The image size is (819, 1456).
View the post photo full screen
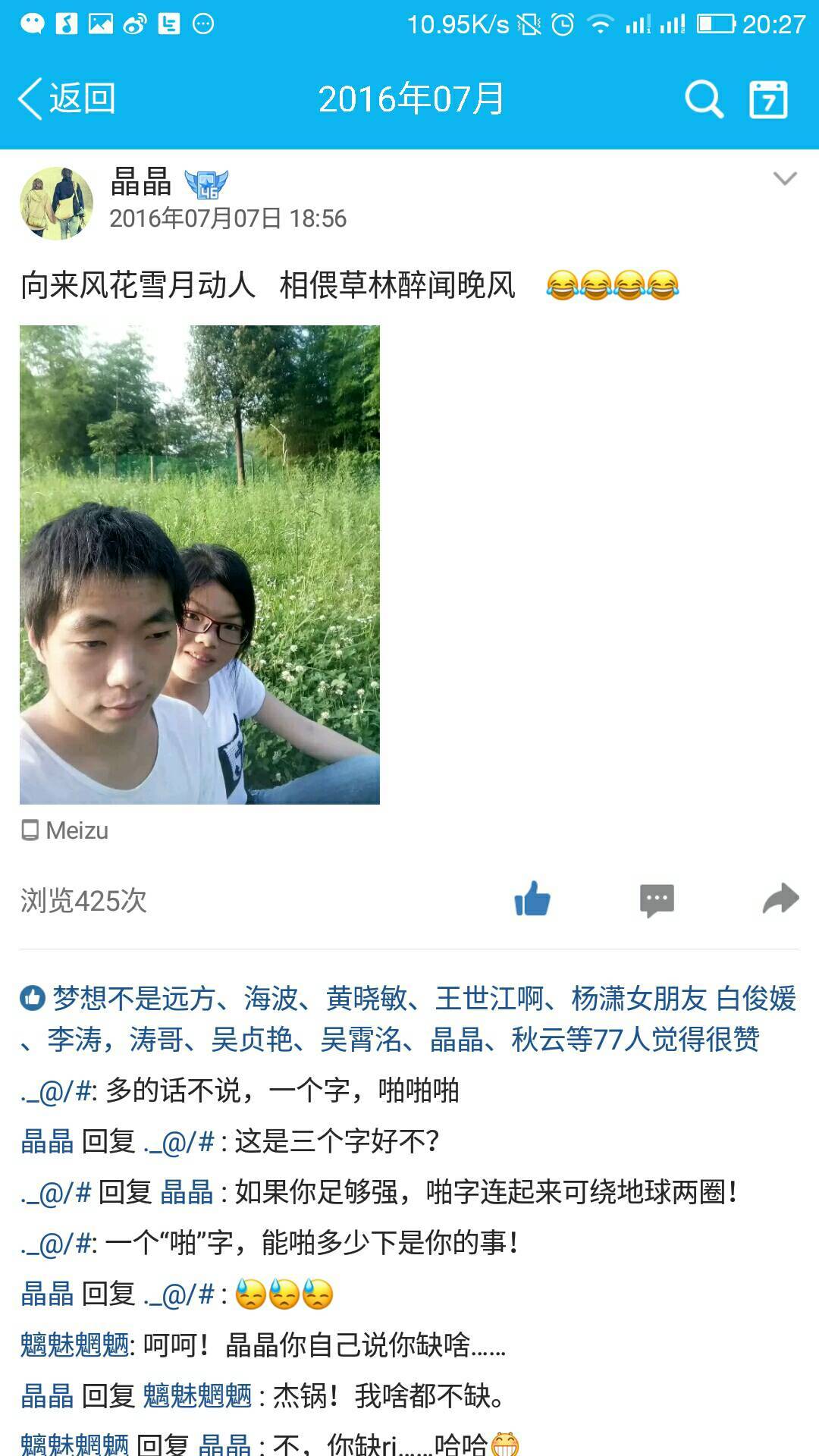coord(199,565)
